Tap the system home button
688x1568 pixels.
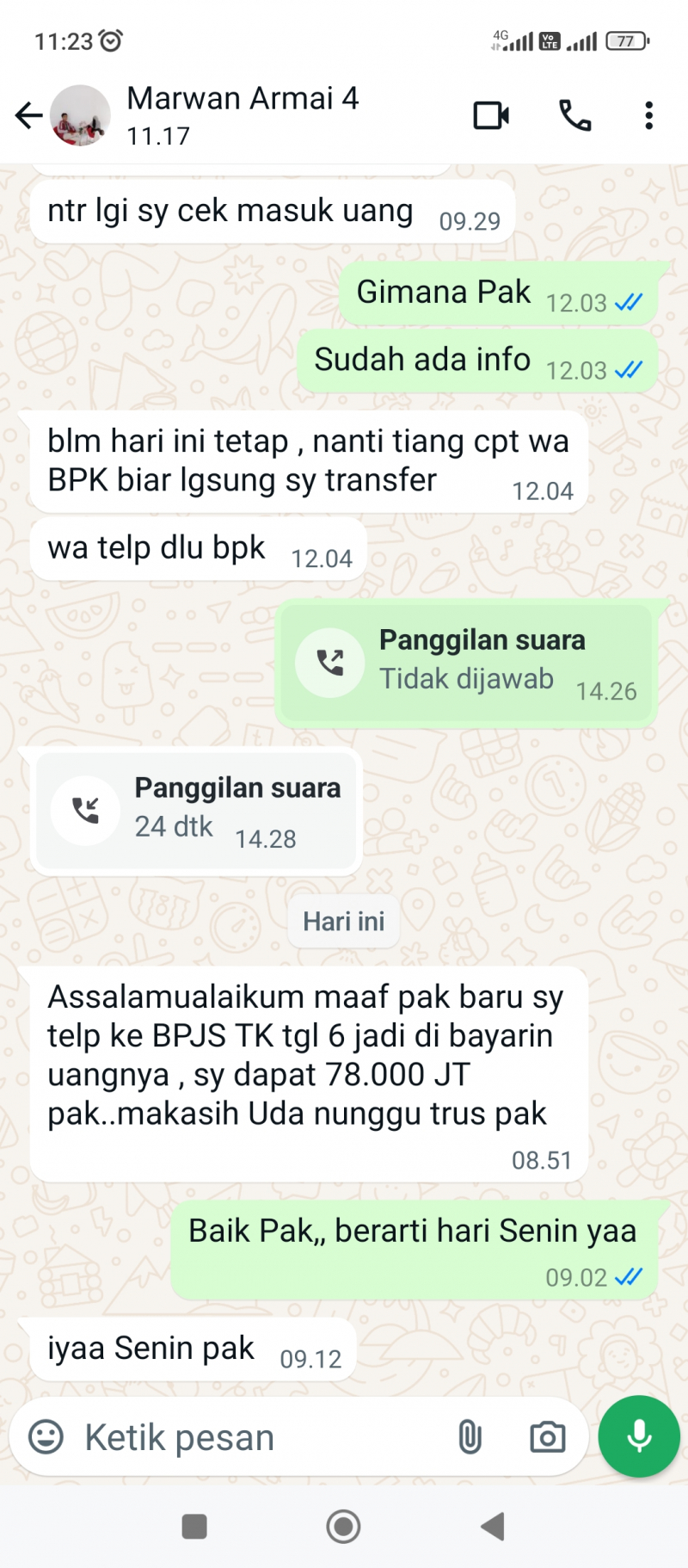[343, 1527]
